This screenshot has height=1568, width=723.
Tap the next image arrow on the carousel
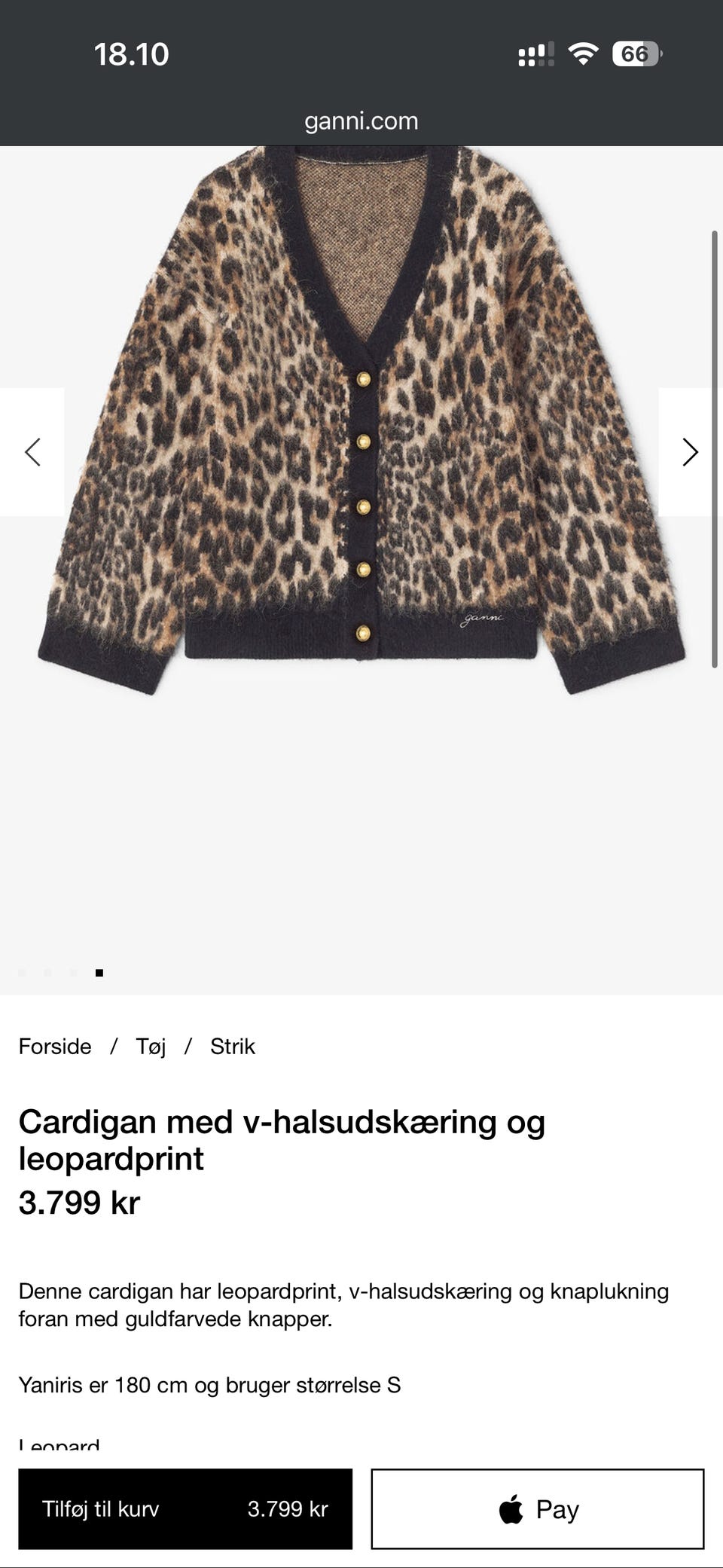click(x=690, y=452)
